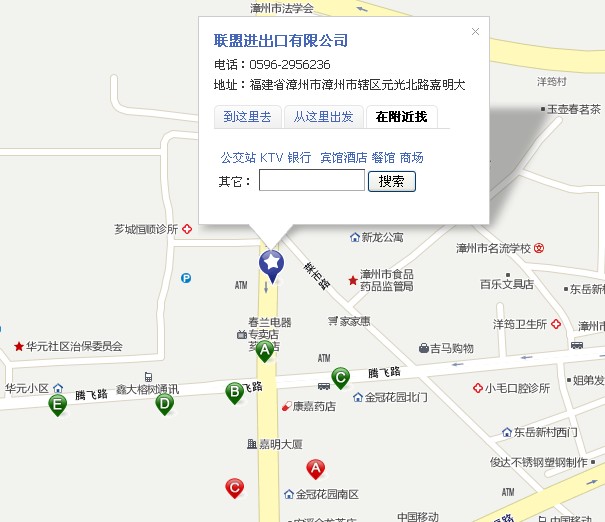The height and width of the screenshot is (522, 605).
Task: Open green marker B on 腾飞路
Action: click(234, 392)
